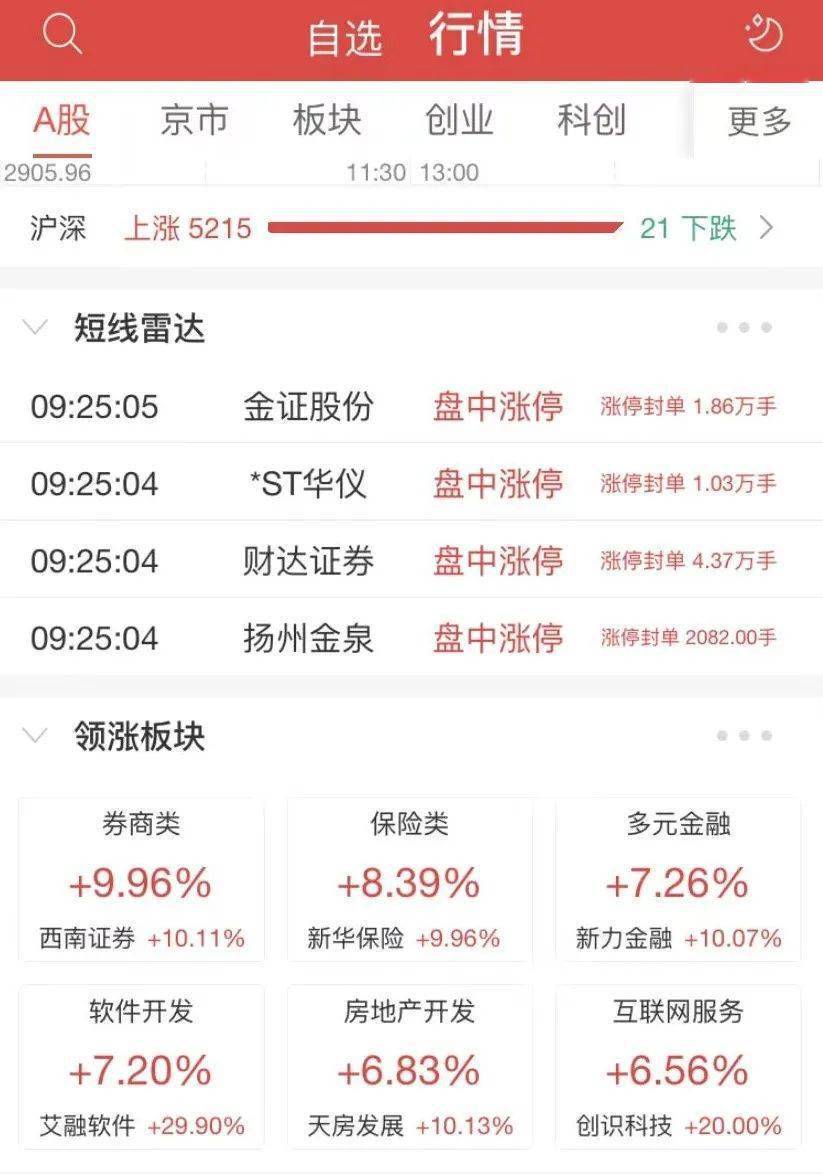Select the 科创 tab
This screenshot has width=823, height=1174.
tap(591, 121)
